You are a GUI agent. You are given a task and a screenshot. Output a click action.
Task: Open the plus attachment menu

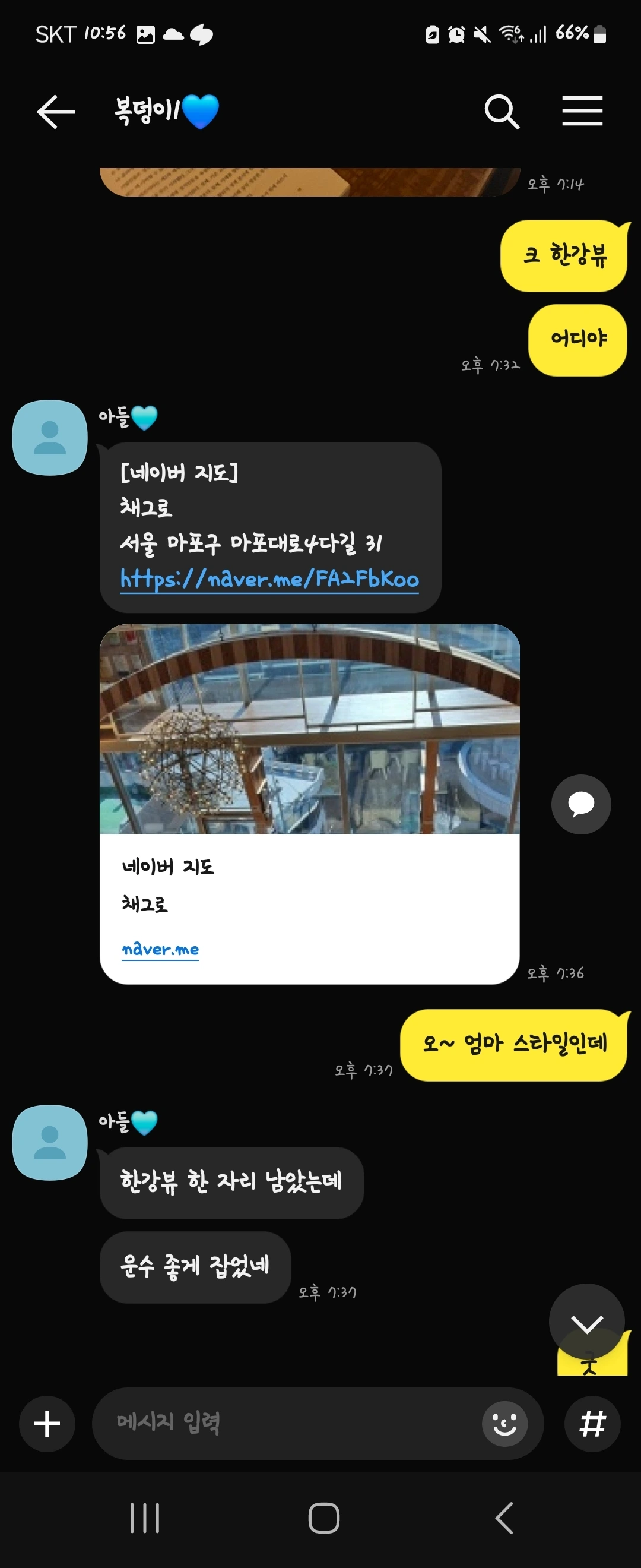click(47, 1424)
